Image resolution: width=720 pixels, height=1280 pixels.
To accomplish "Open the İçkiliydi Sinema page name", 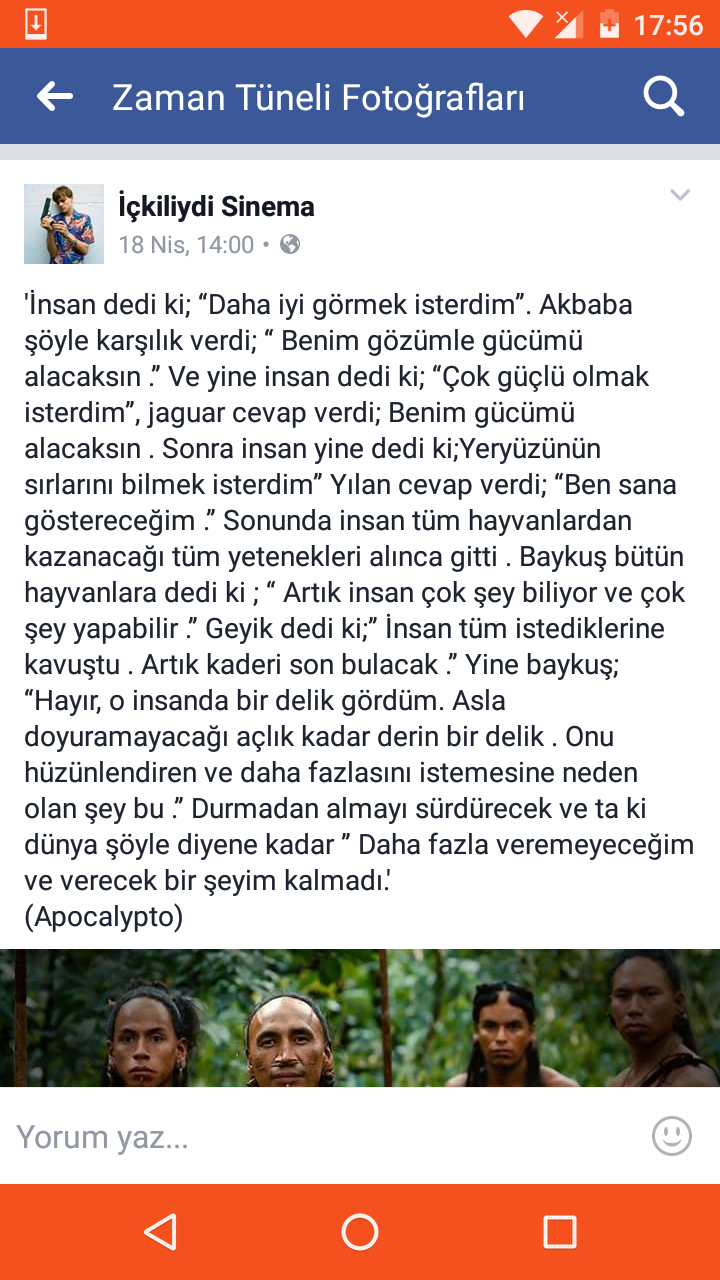I will pos(216,207).
